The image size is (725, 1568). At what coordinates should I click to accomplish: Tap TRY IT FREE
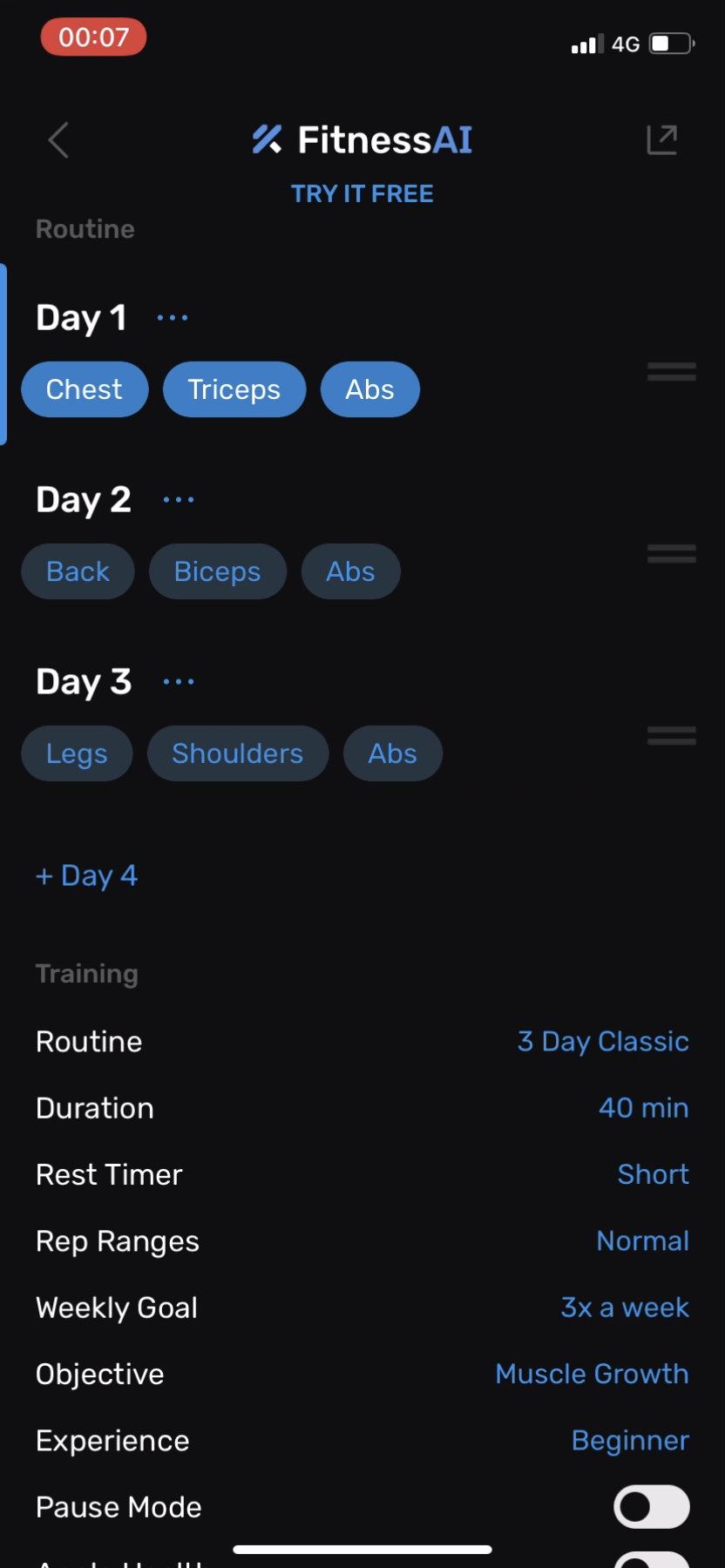click(362, 193)
